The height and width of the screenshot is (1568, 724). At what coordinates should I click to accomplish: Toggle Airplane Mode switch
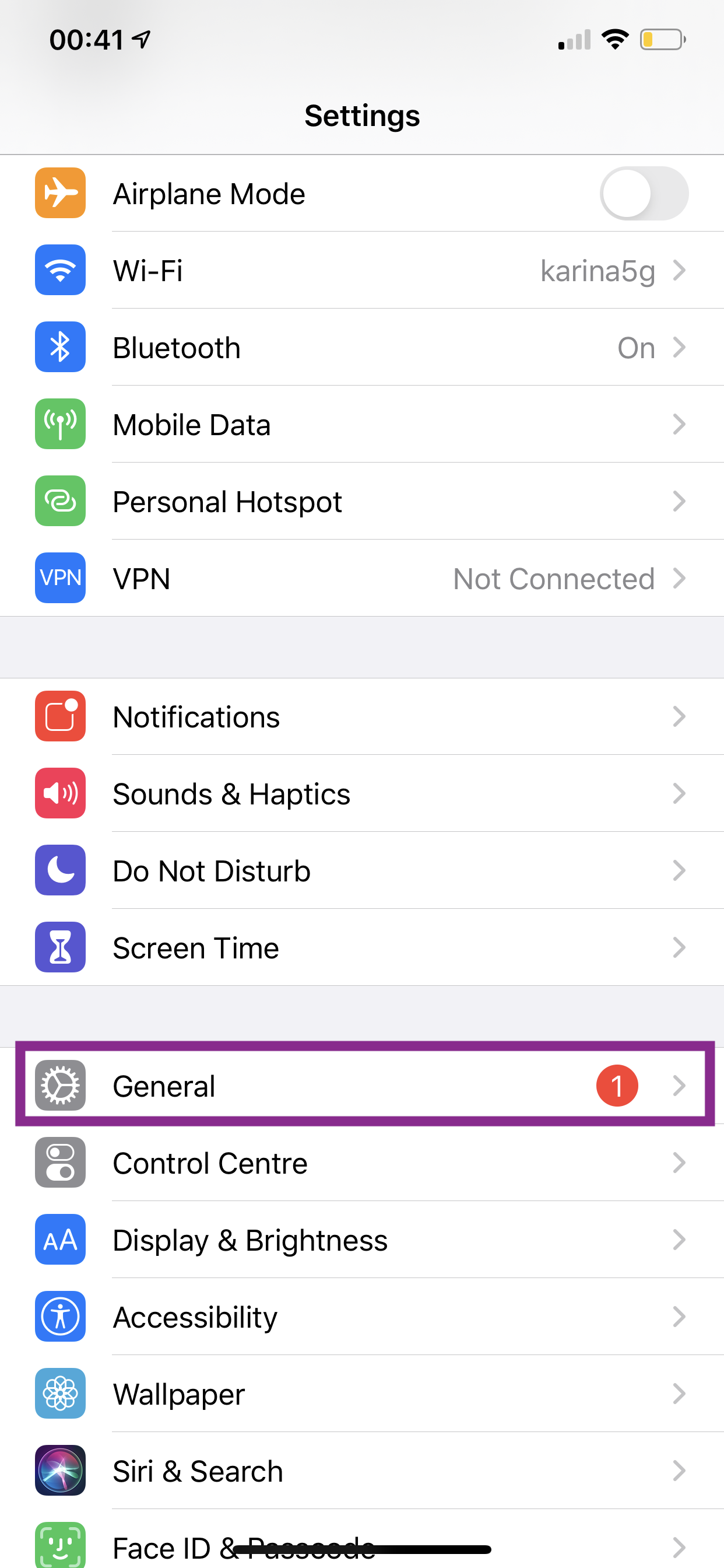[644, 194]
